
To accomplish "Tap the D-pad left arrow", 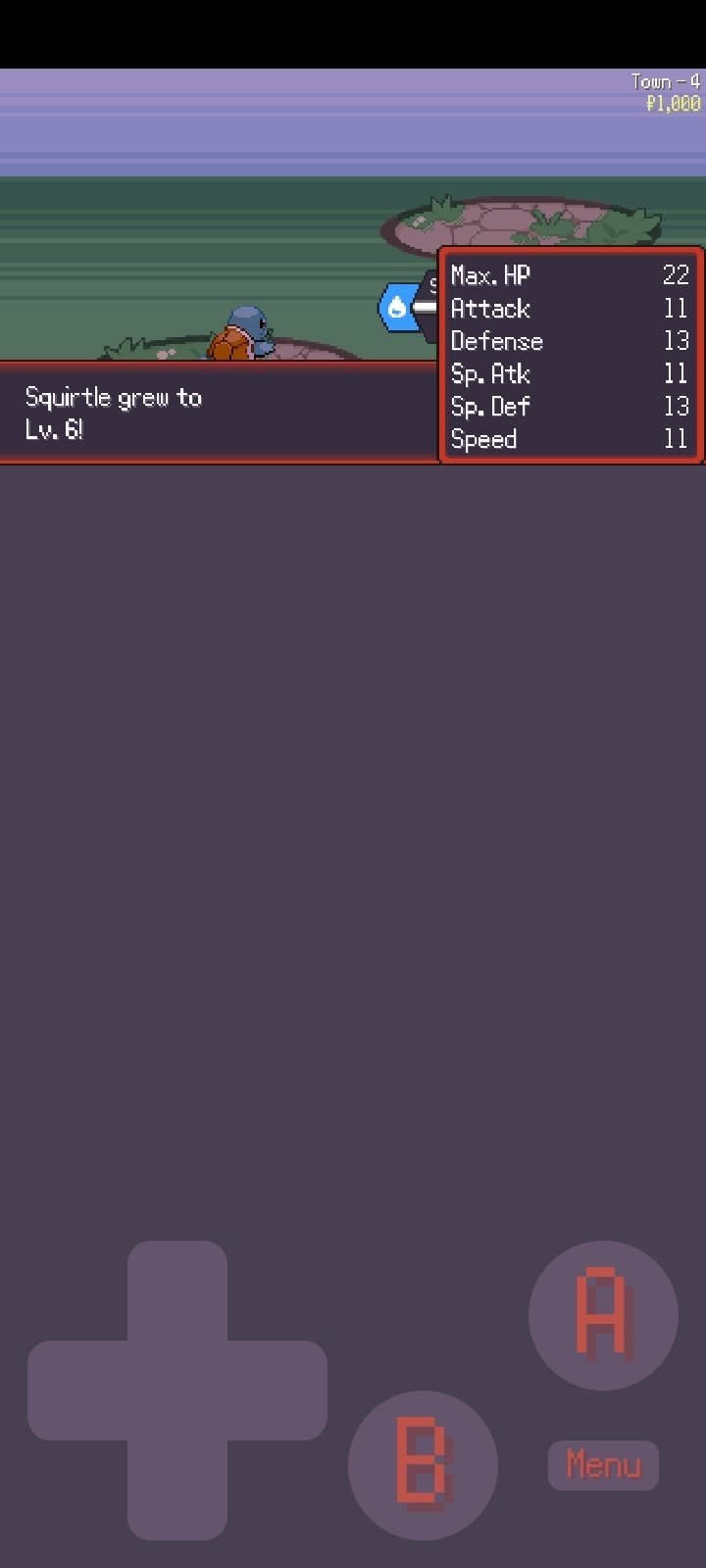I will pyautogui.click(x=77, y=1391).
